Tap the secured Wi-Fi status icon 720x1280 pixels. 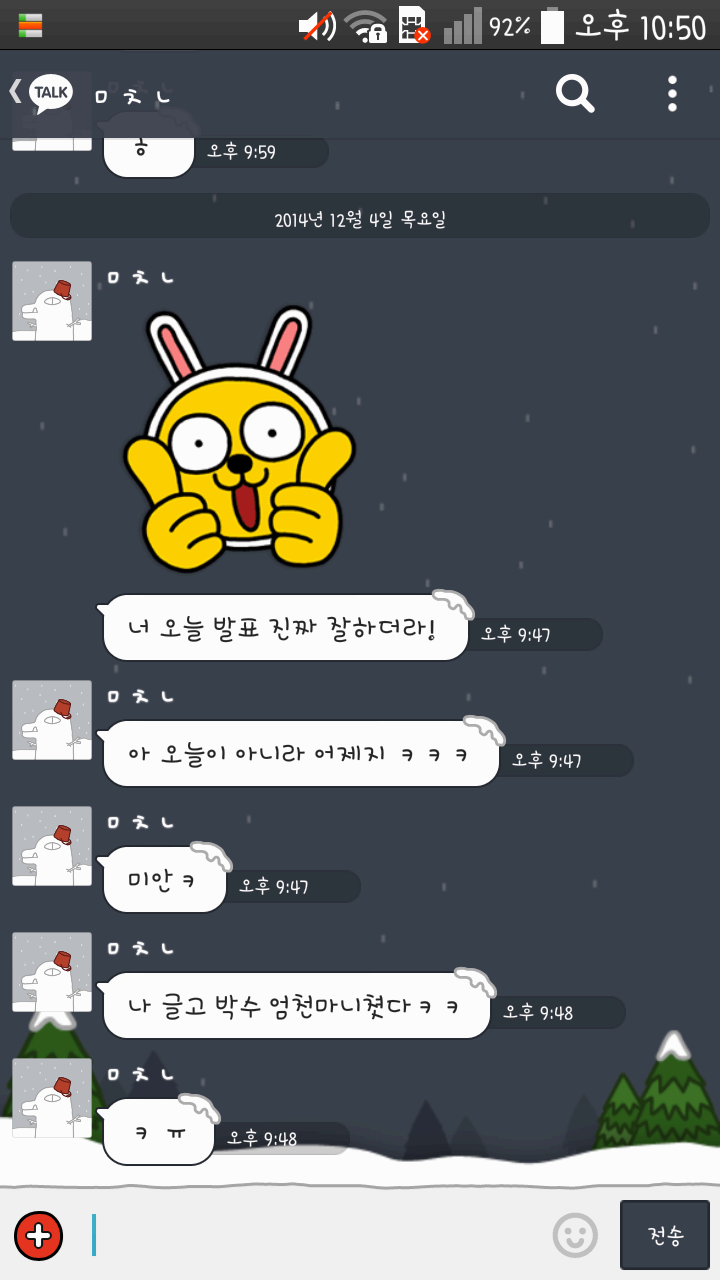tap(365, 28)
